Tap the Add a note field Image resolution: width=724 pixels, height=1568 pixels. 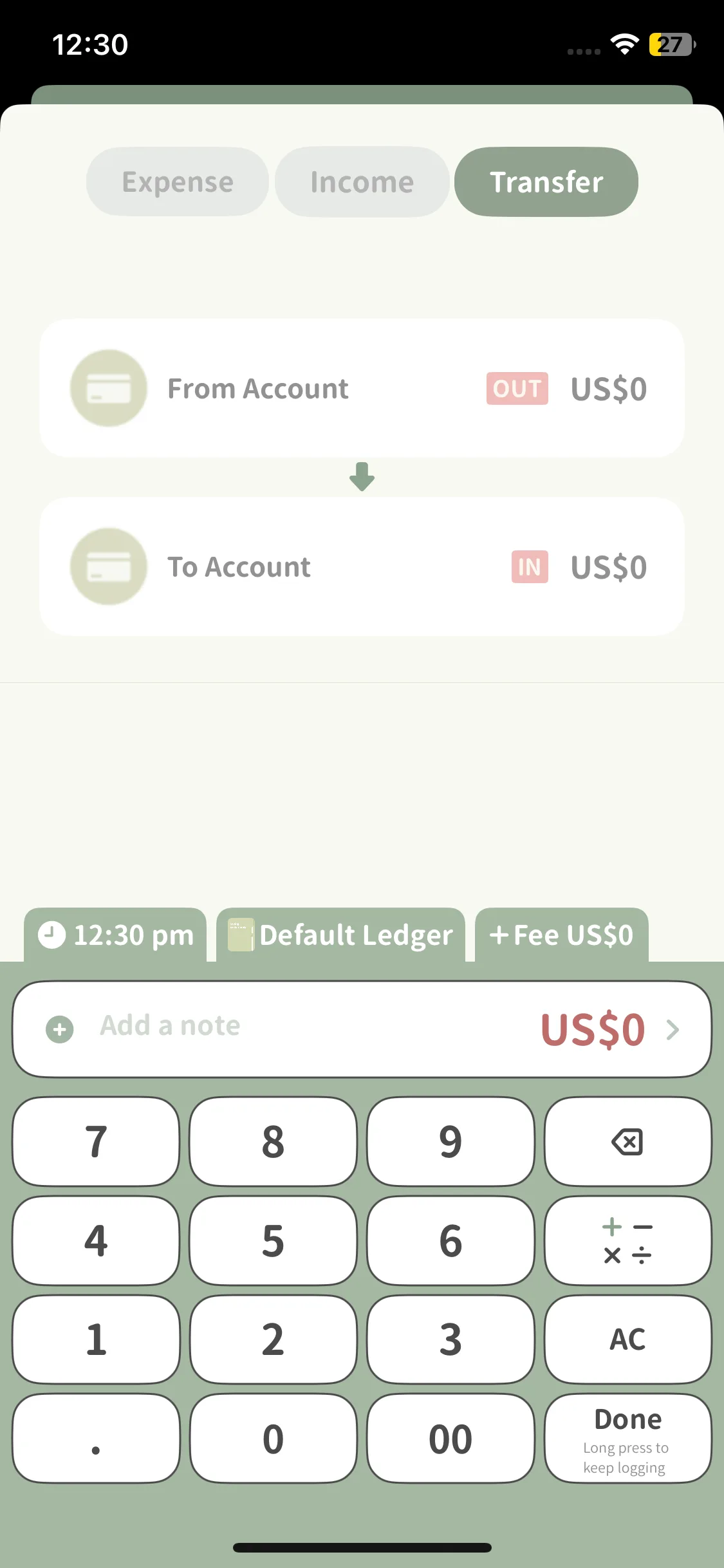pyautogui.click(x=257, y=1026)
